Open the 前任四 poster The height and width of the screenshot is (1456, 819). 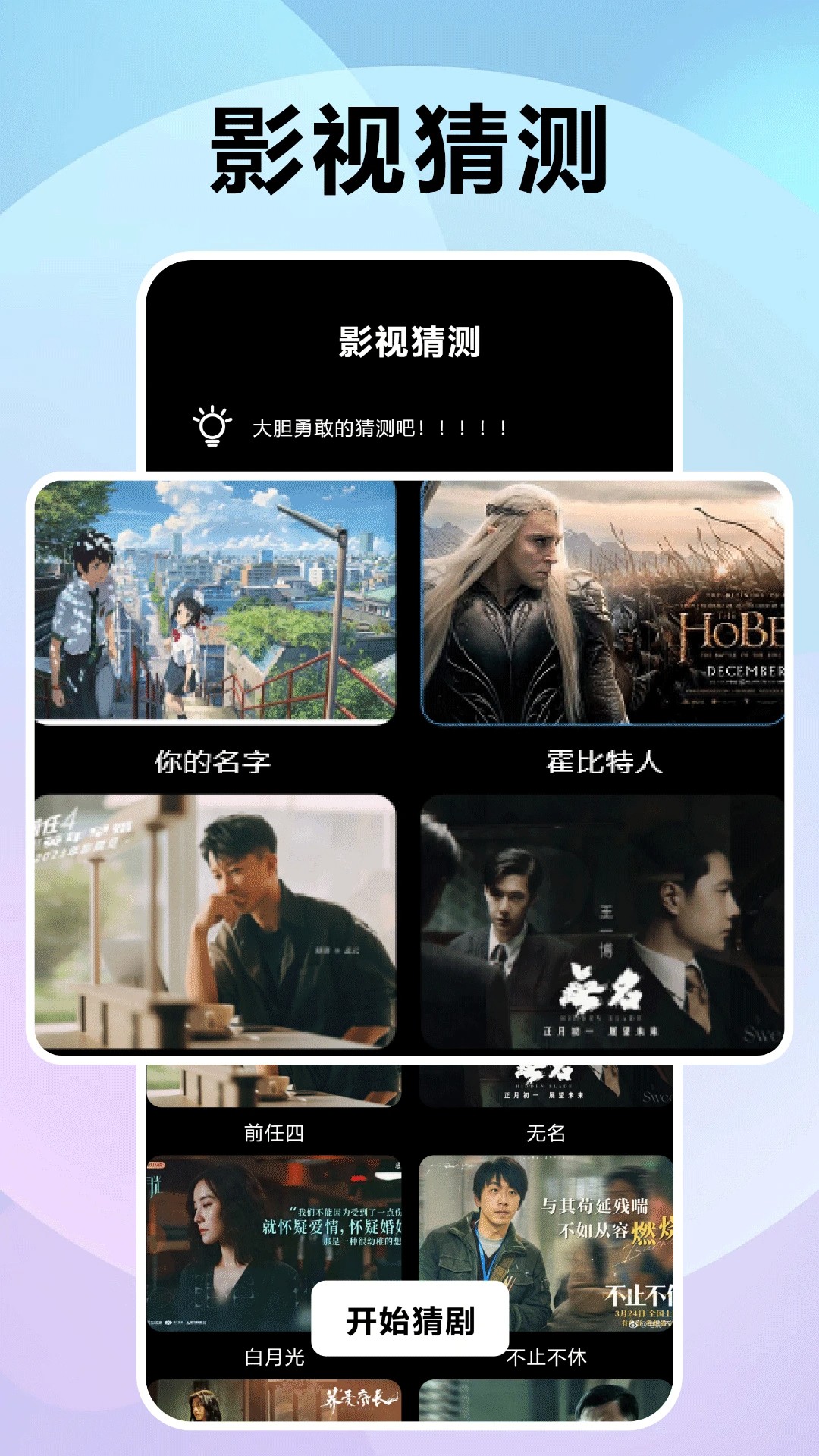(215, 921)
